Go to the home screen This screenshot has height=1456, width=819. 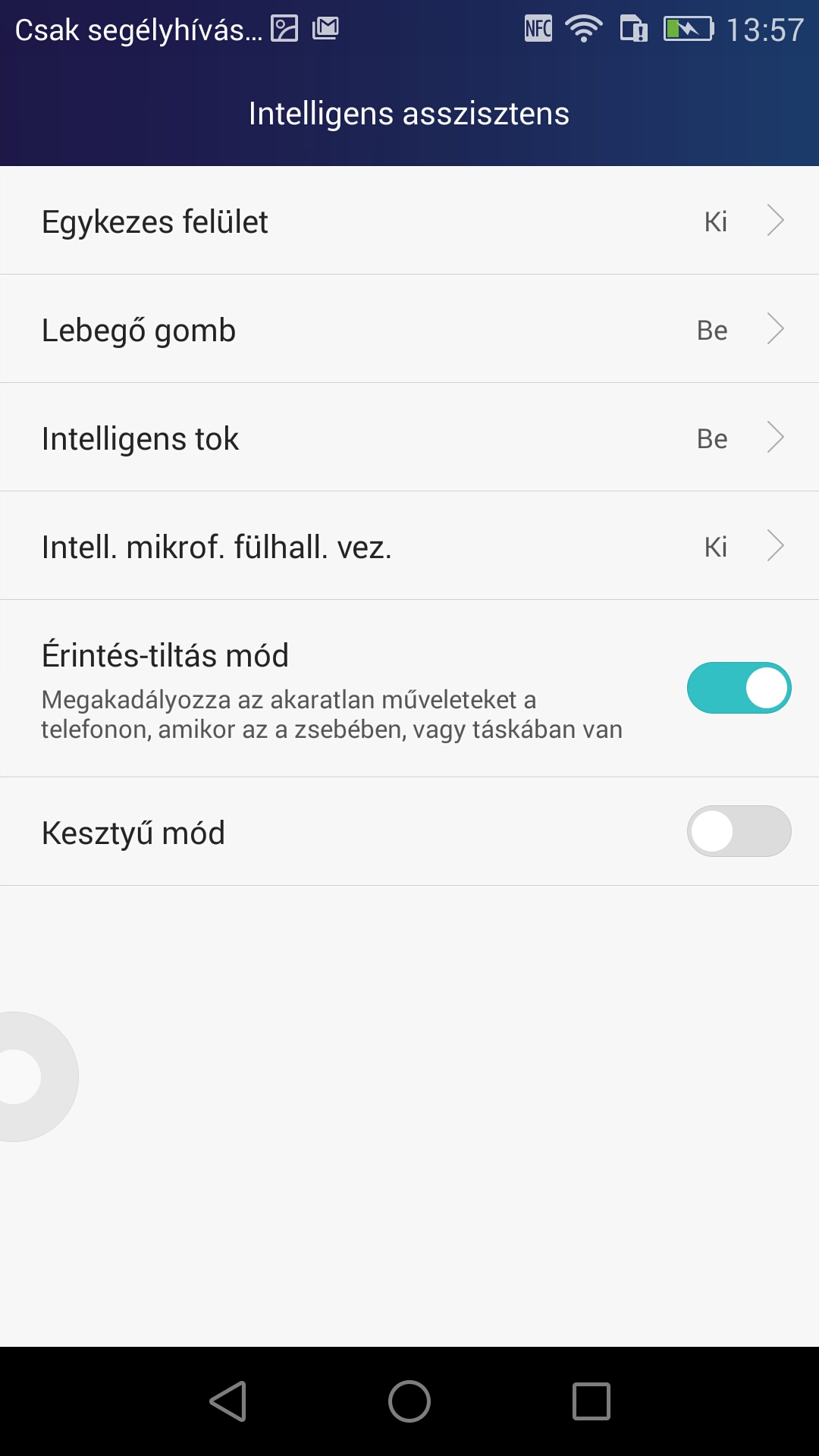(409, 1401)
